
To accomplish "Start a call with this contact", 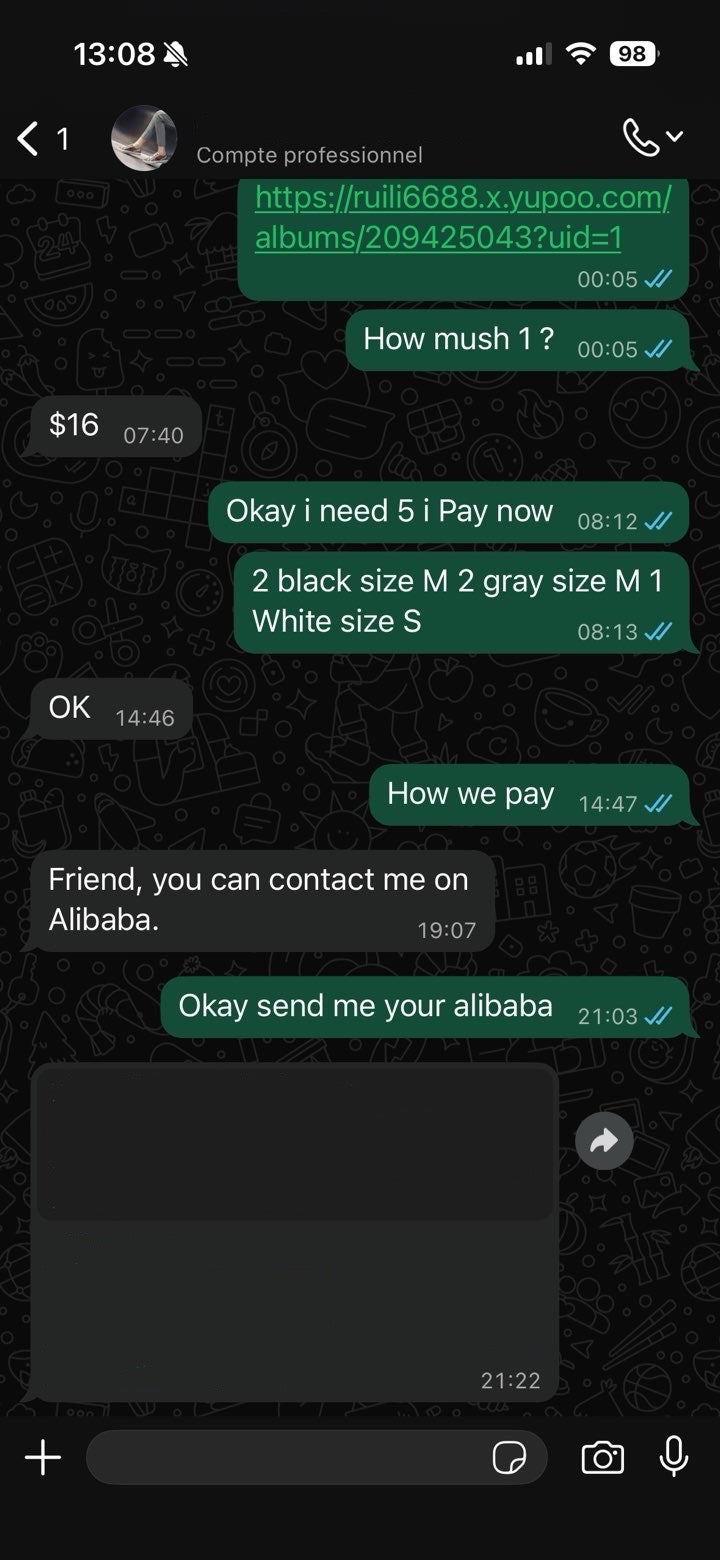I will (642, 137).
